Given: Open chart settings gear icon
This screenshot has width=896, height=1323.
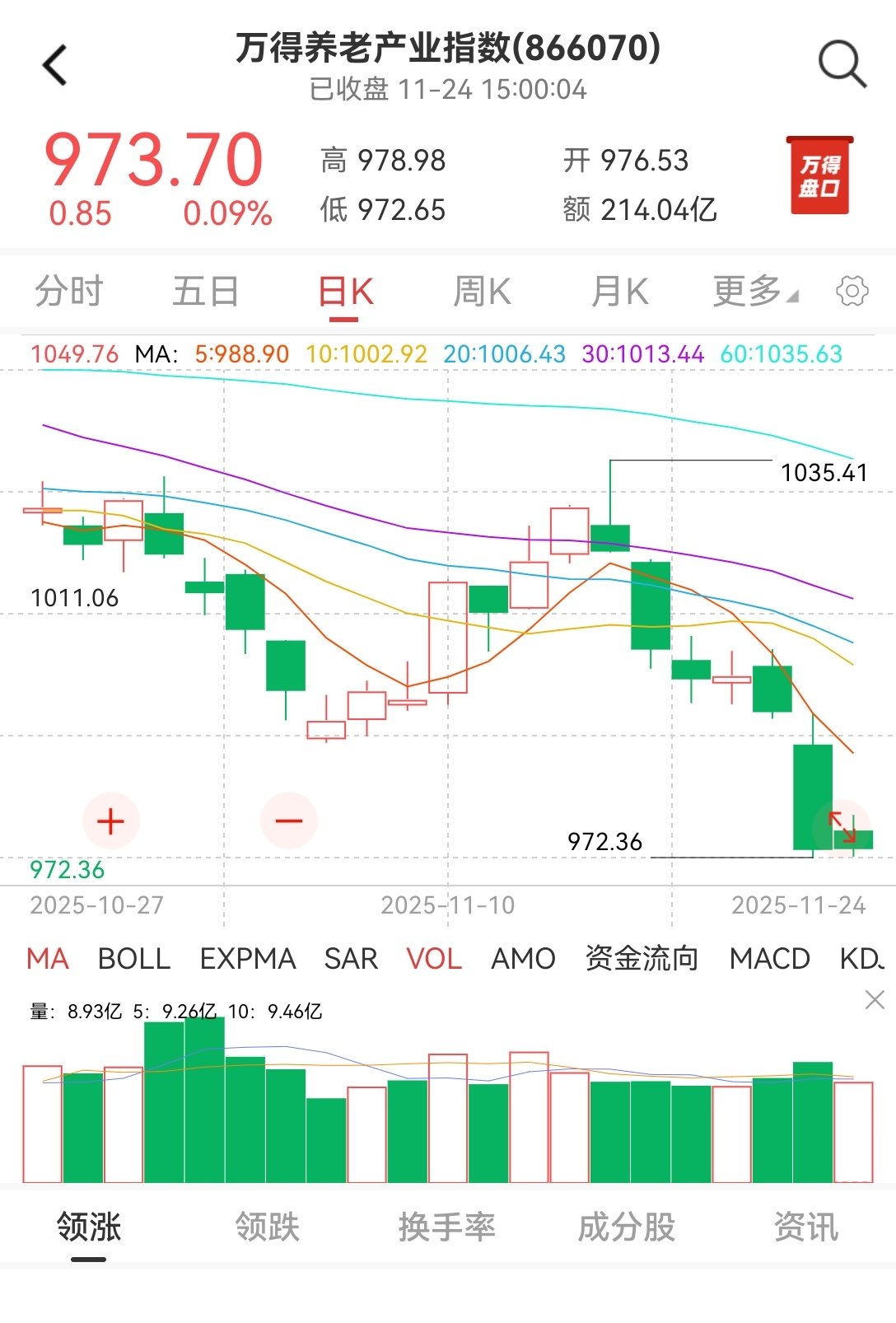Looking at the screenshot, I should [852, 292].
